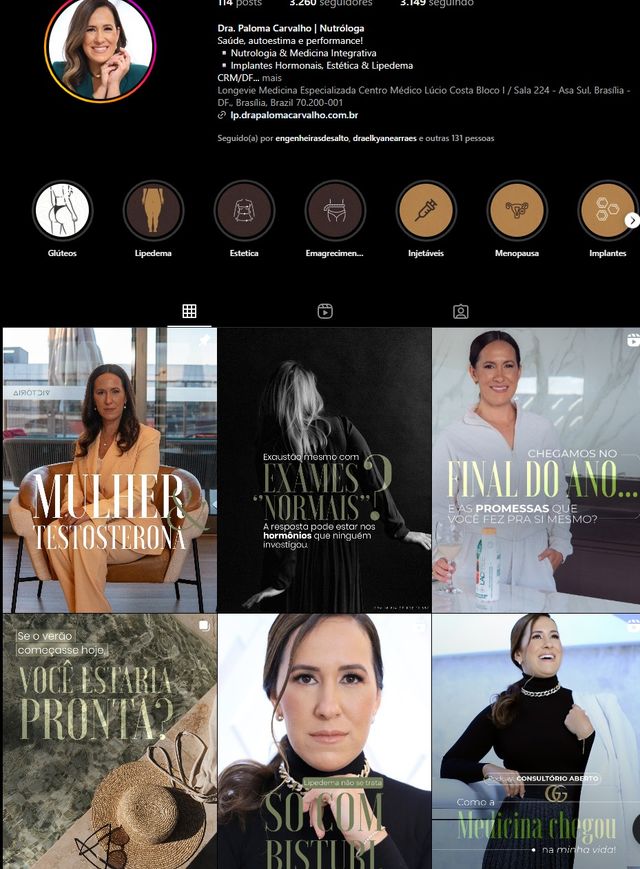Open the "Você estaria pronta?" post
The height and width of the screenshot is (869, 640).
point(109,741)
